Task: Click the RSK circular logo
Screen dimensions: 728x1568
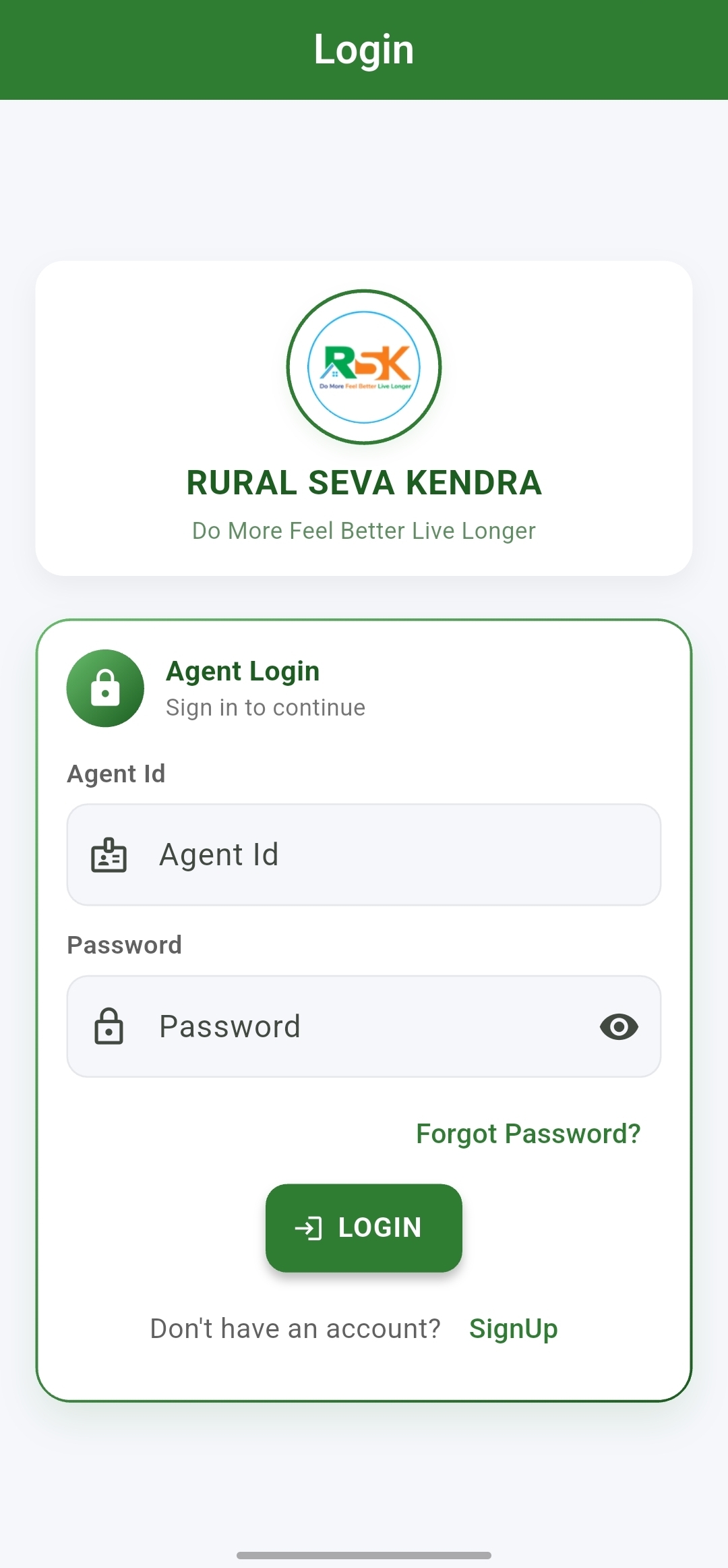Action: coord(364,367)
